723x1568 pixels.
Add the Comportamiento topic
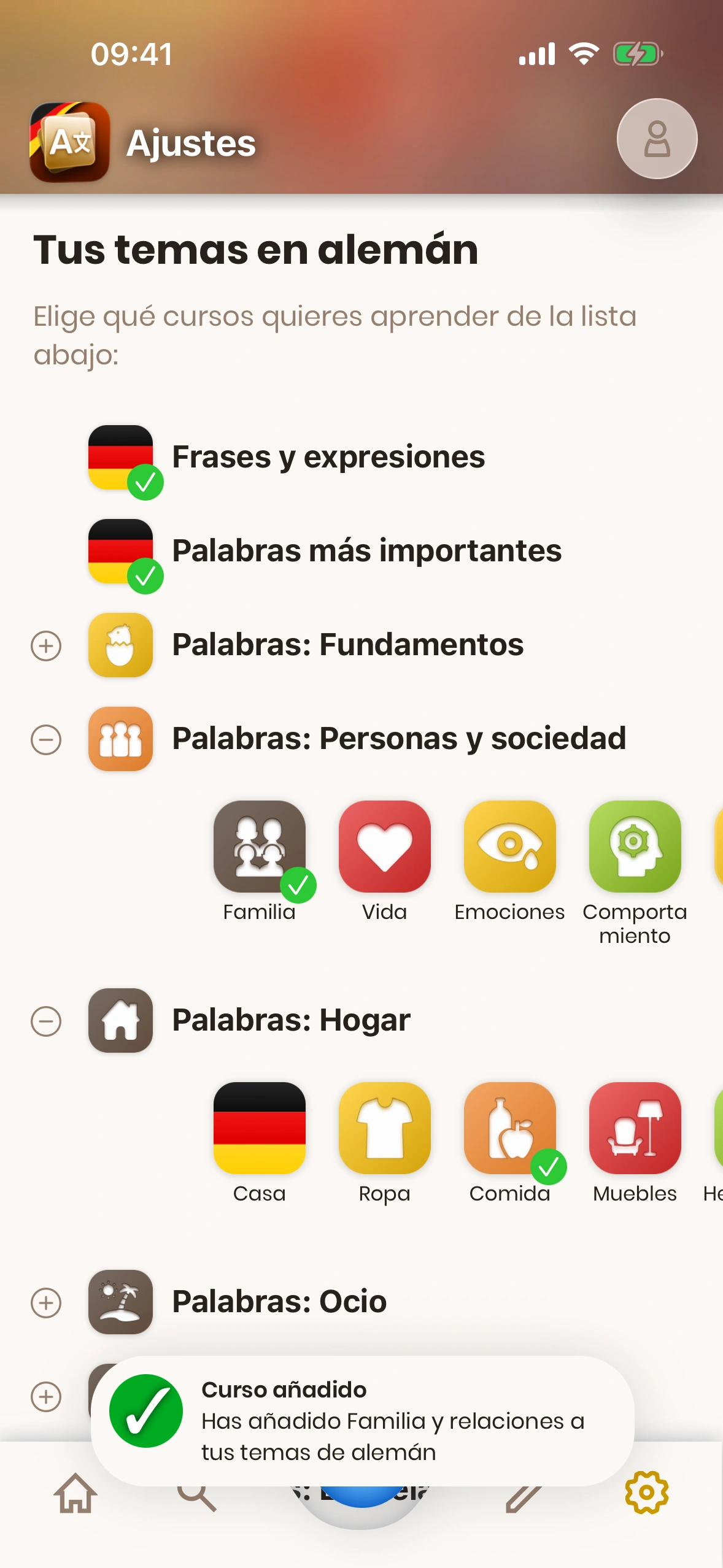(635, 847)
